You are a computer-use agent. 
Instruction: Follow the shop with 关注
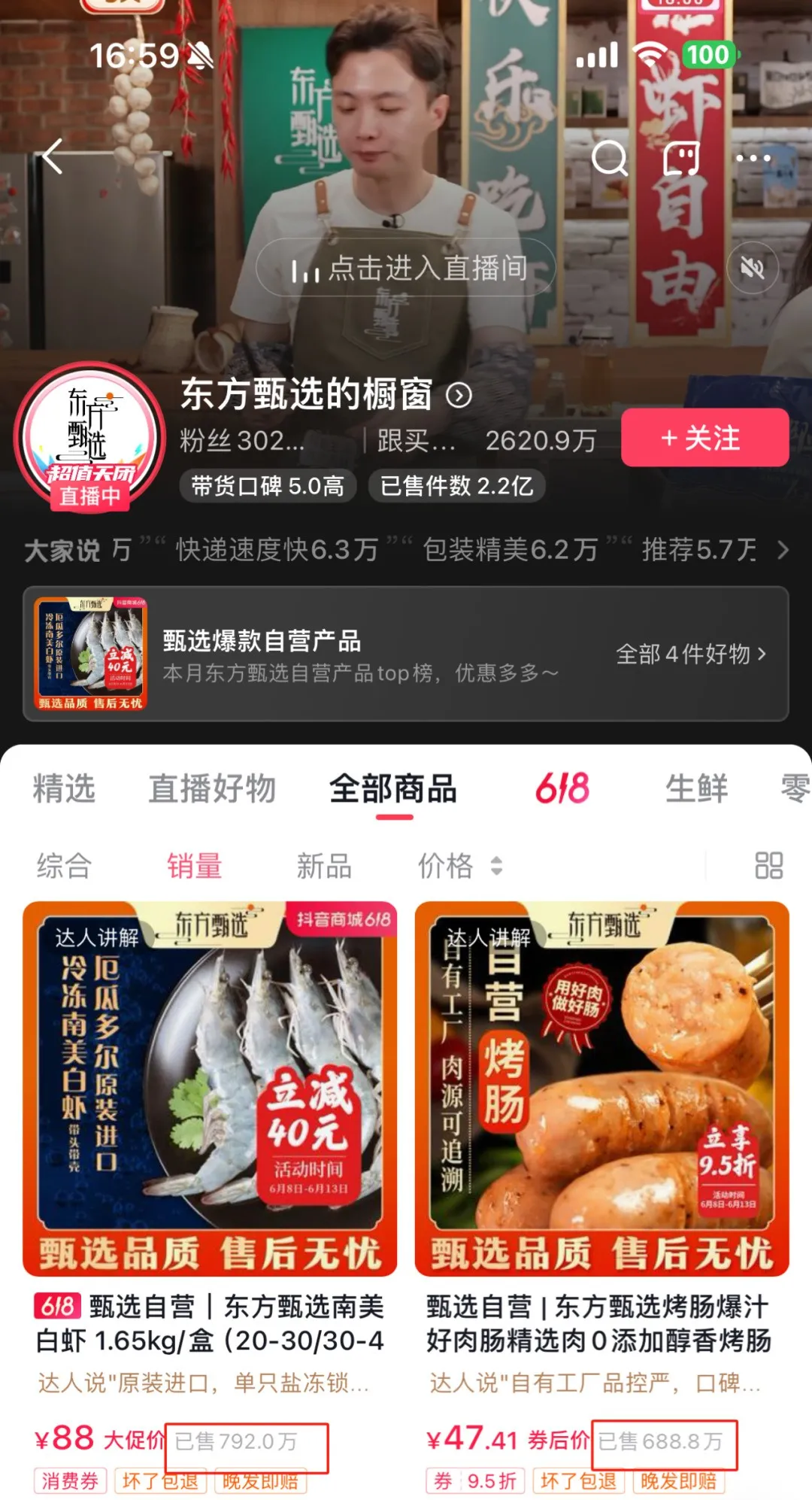pos(704,438)
